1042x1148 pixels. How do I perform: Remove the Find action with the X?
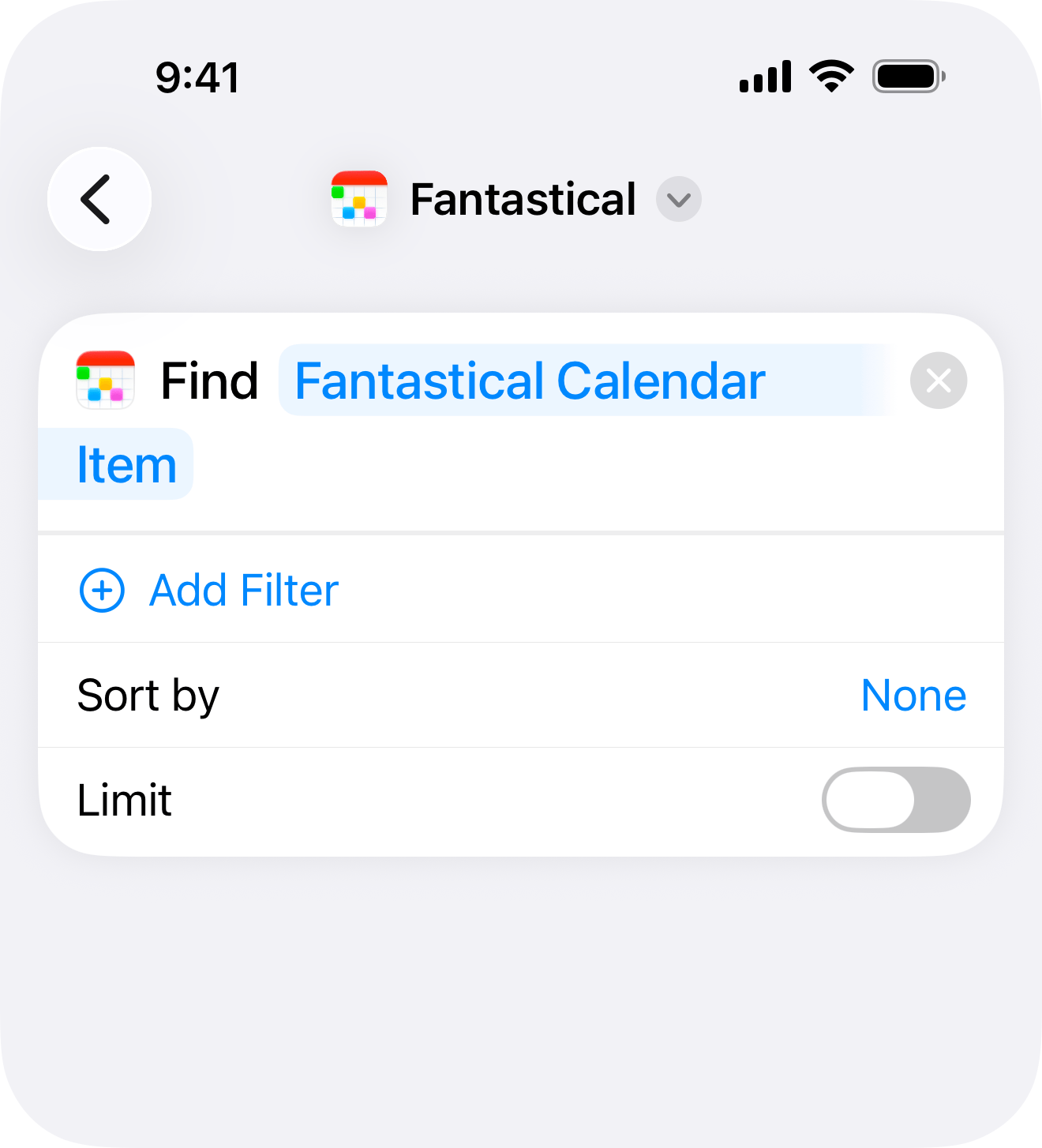[x=938, y=381]
